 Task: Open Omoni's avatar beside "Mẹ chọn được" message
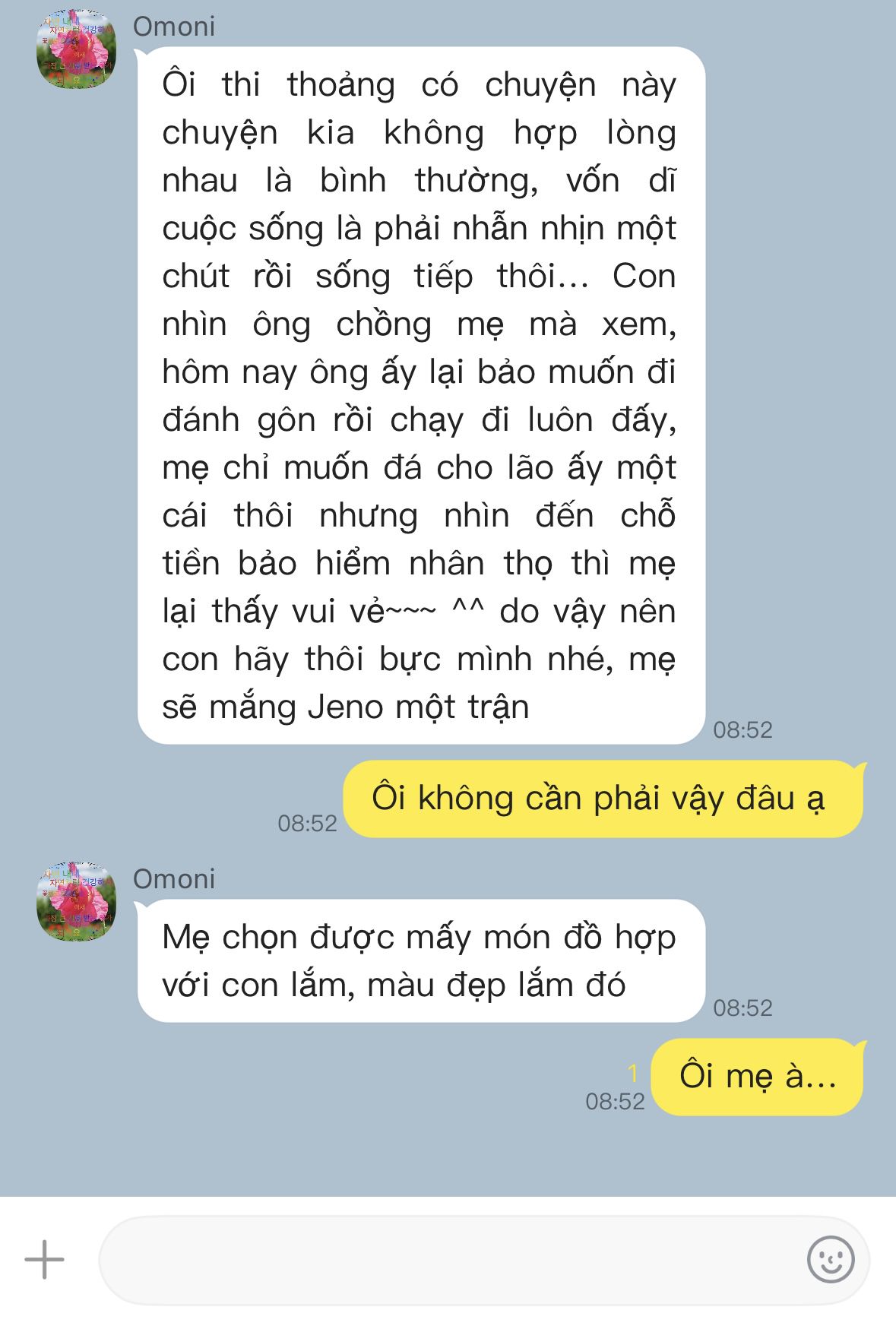(x=76, y=903)
